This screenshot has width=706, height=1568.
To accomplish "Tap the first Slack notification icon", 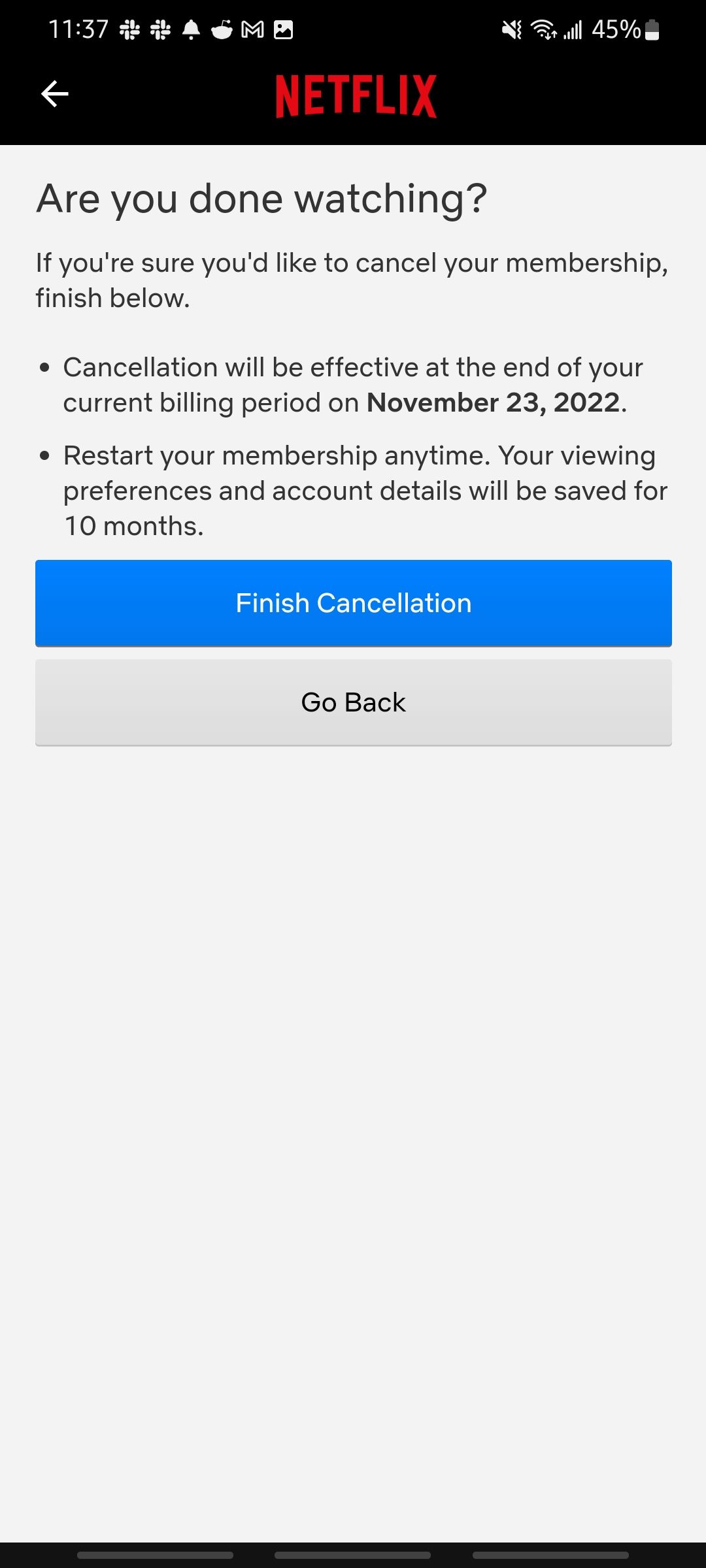I will pos(128,29).
